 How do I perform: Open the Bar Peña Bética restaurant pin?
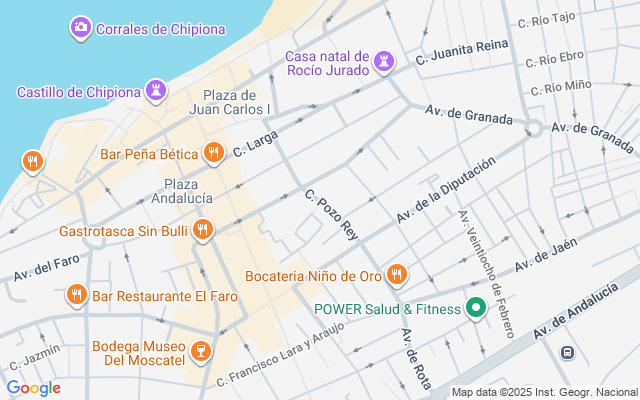(213, 153)
